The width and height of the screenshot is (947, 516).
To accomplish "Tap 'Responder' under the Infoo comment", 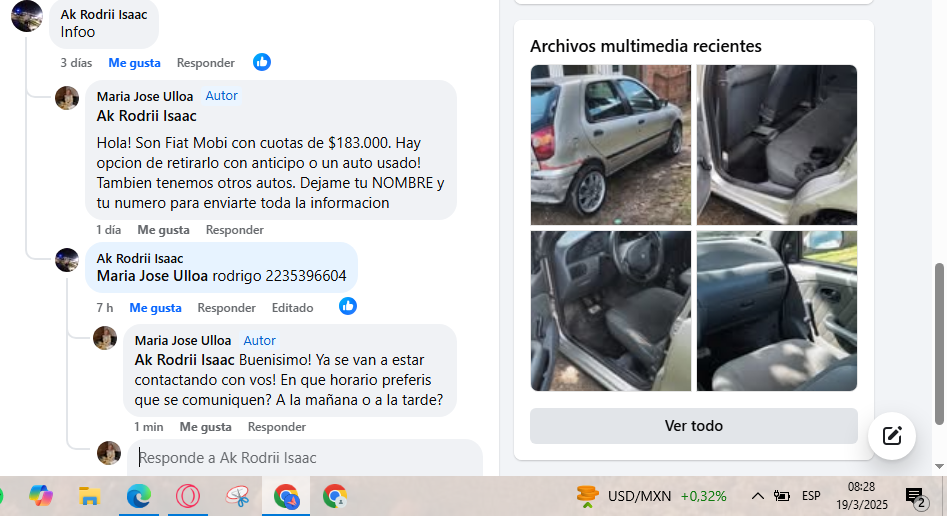I will click(205, 63).
